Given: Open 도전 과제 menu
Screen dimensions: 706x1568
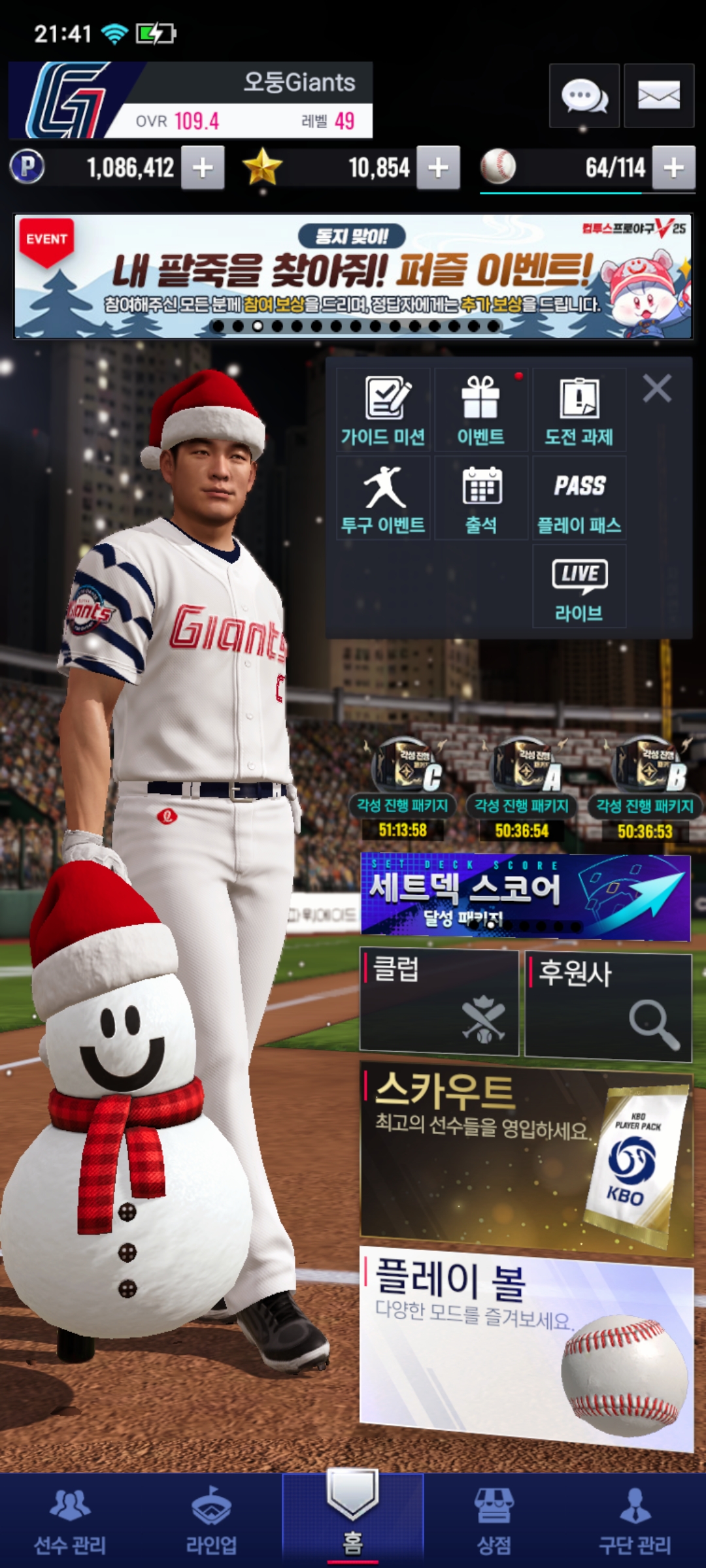Looking at the screenshot, I should 579,410.
